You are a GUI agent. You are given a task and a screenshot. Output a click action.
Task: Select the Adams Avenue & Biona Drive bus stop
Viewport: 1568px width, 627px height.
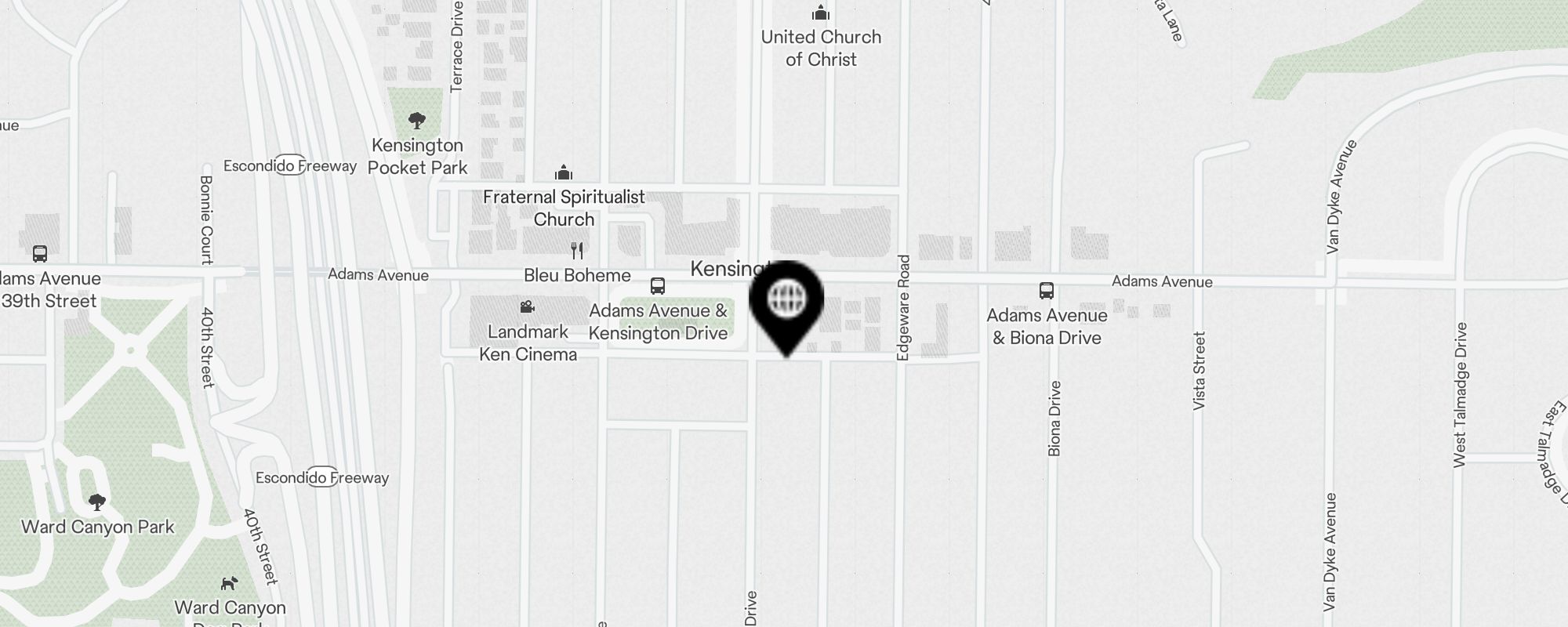(x=1046, y=291)
